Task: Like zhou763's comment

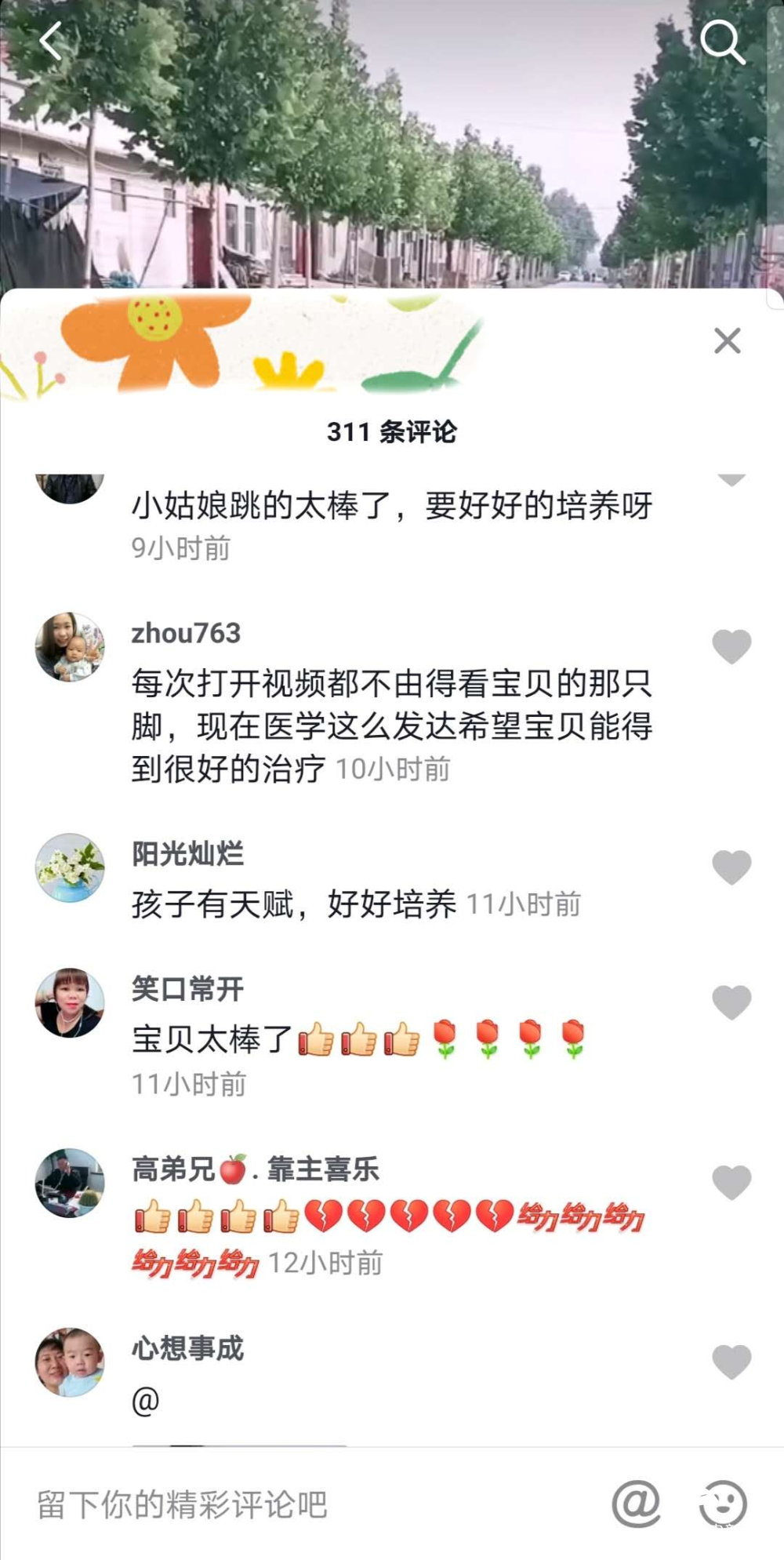Action: click(731, 647)
